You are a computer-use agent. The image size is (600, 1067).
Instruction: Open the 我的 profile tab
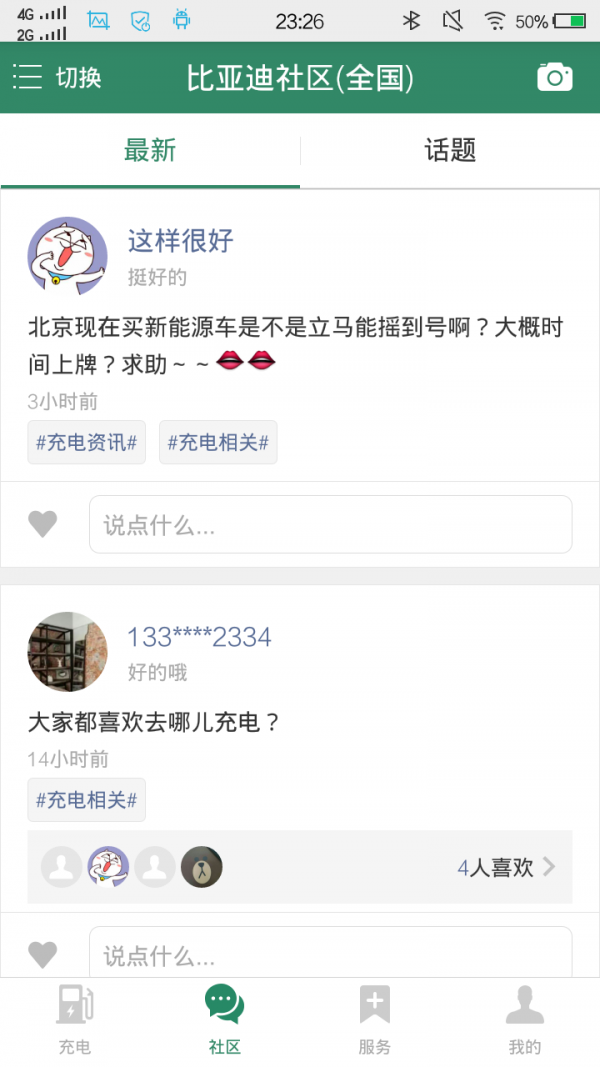(x=525, y=1020)
